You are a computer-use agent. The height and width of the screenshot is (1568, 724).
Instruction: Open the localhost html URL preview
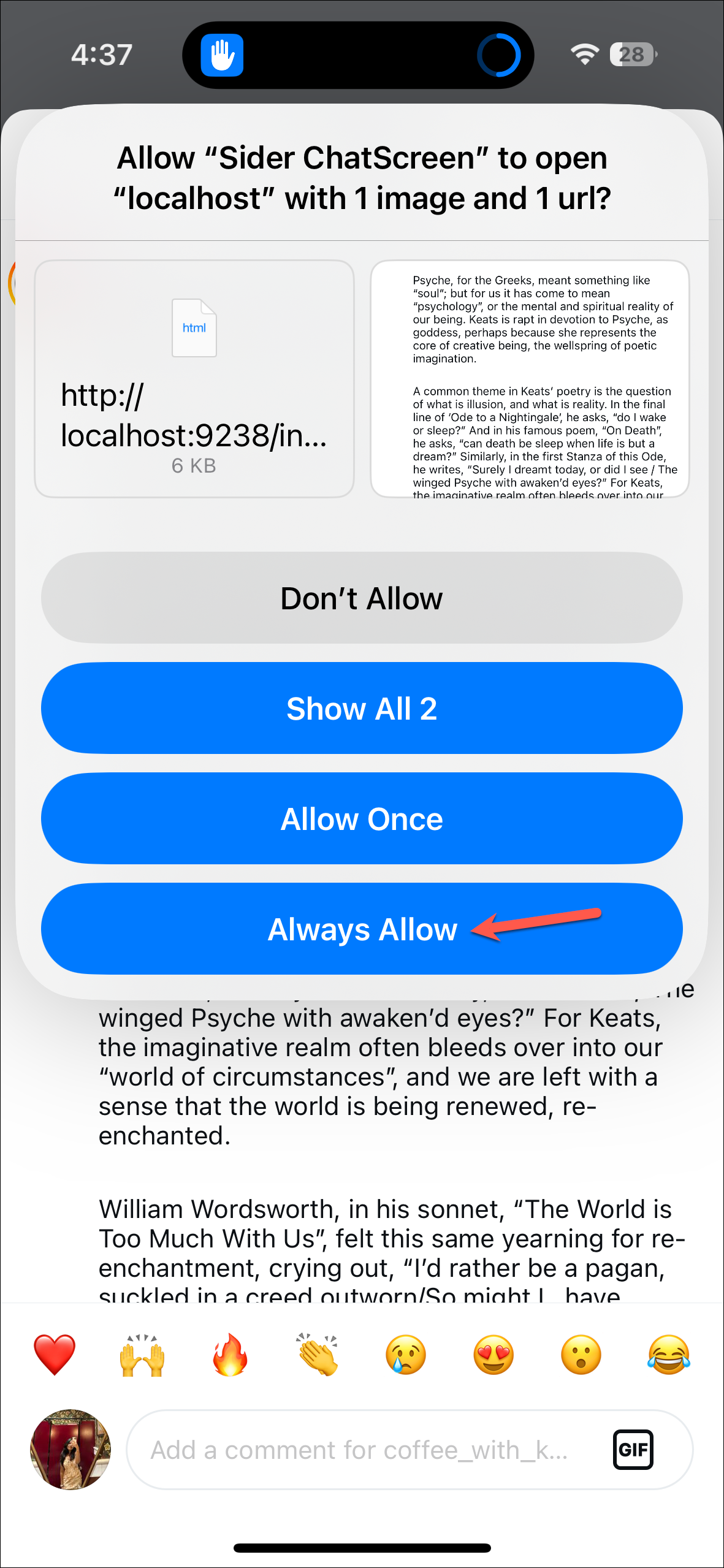tap(194, 379)
